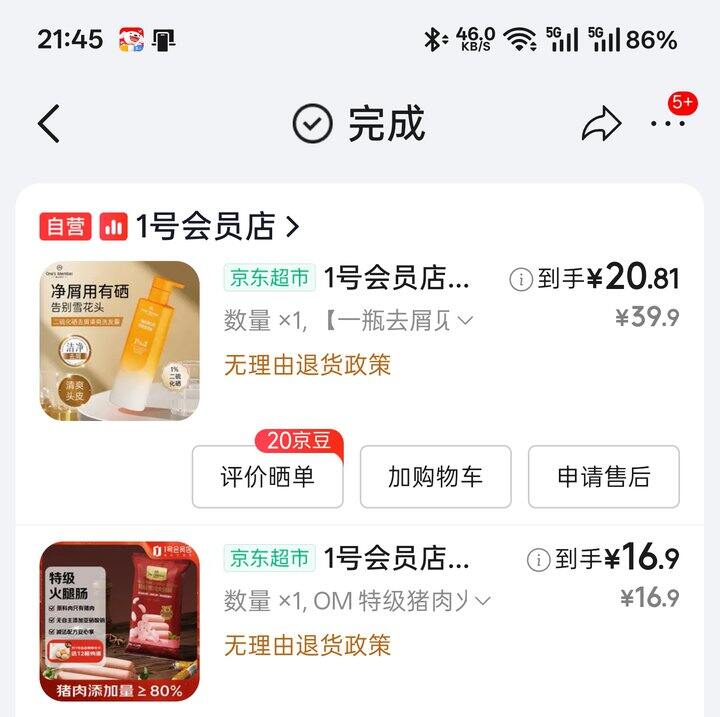
Task: Expand the OM 特级猪肉 spec details
Action: tap(482, 601)
